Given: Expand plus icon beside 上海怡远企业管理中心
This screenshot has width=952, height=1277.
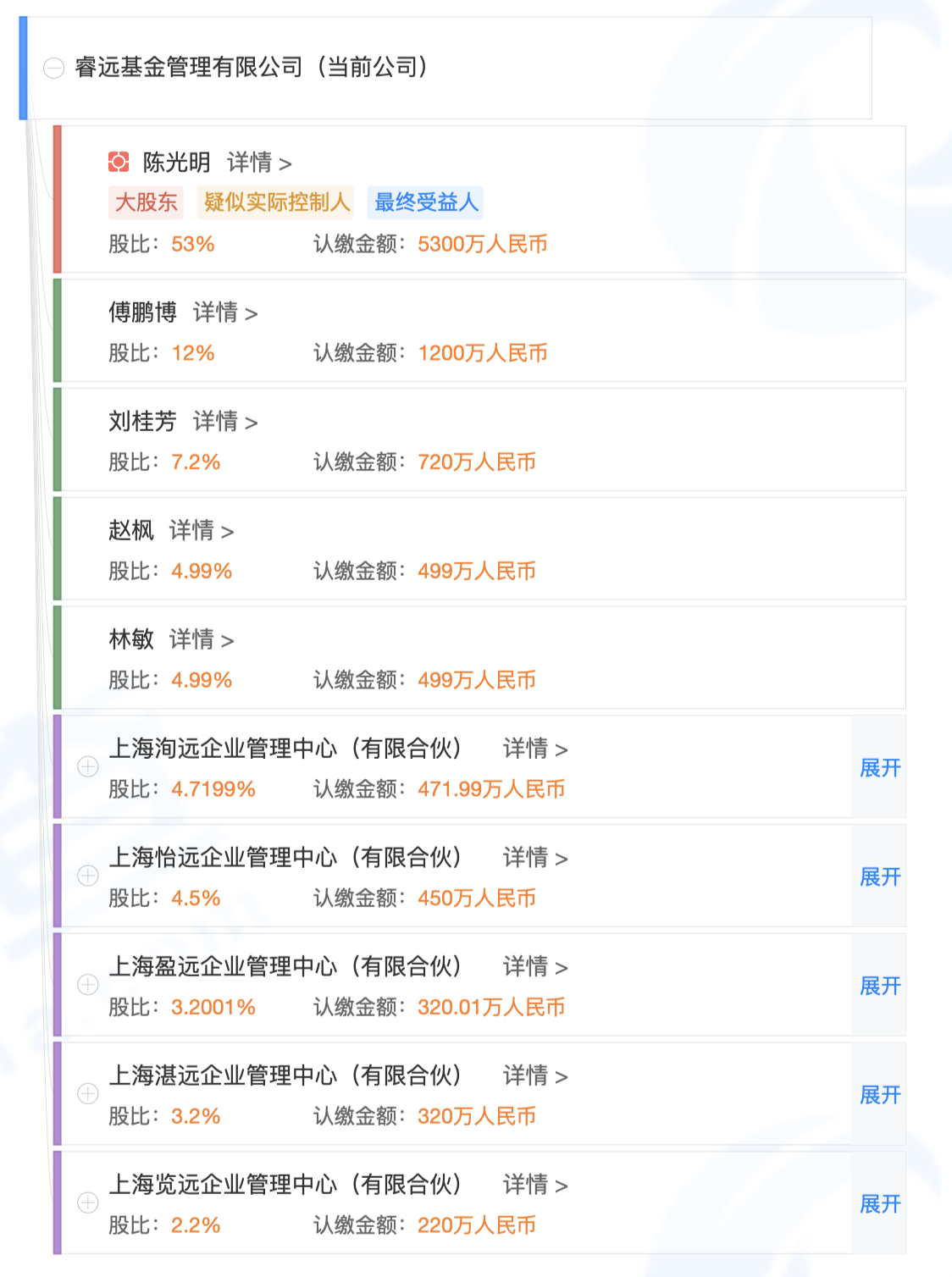Looking at the screenshot, I should click(88, 876).
